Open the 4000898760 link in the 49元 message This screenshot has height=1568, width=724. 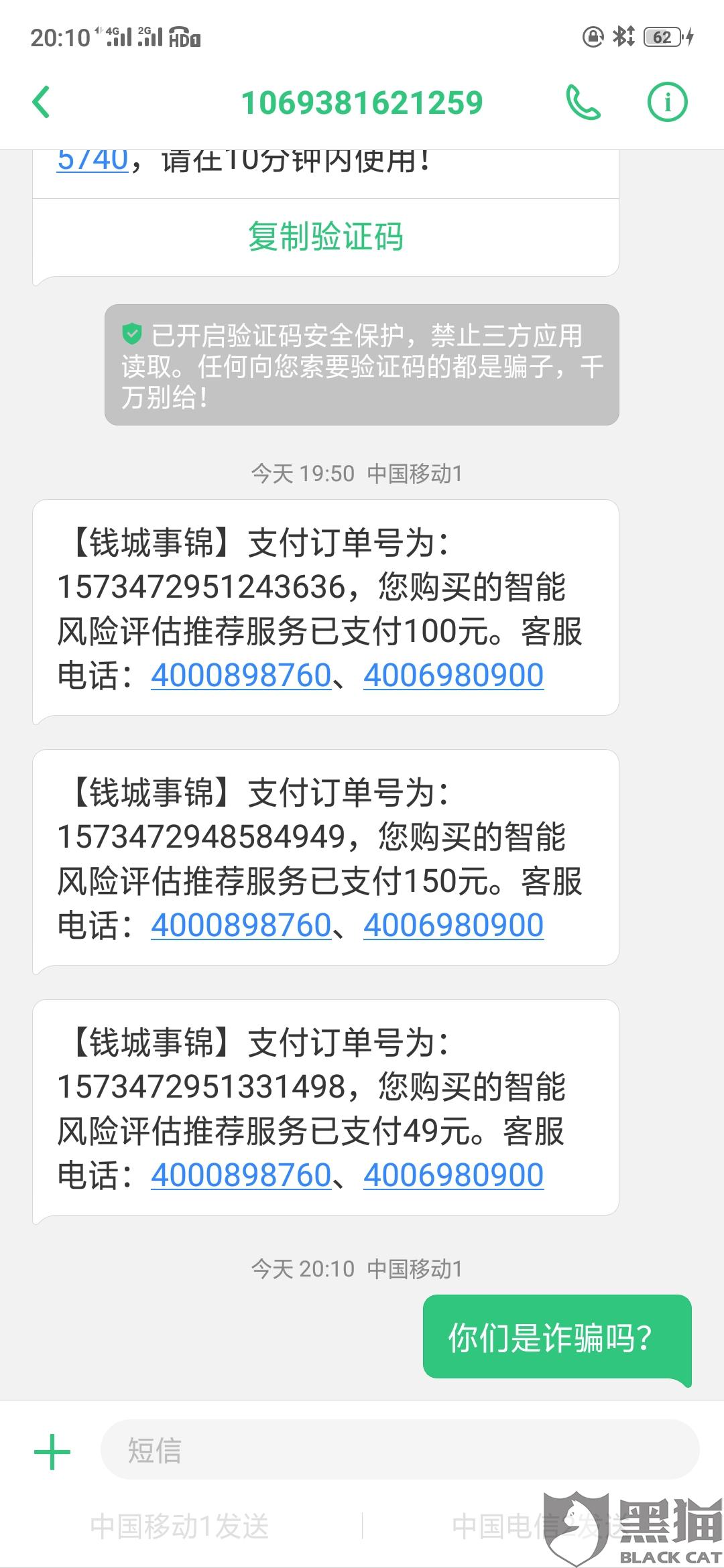click(x=241, y=1175)
